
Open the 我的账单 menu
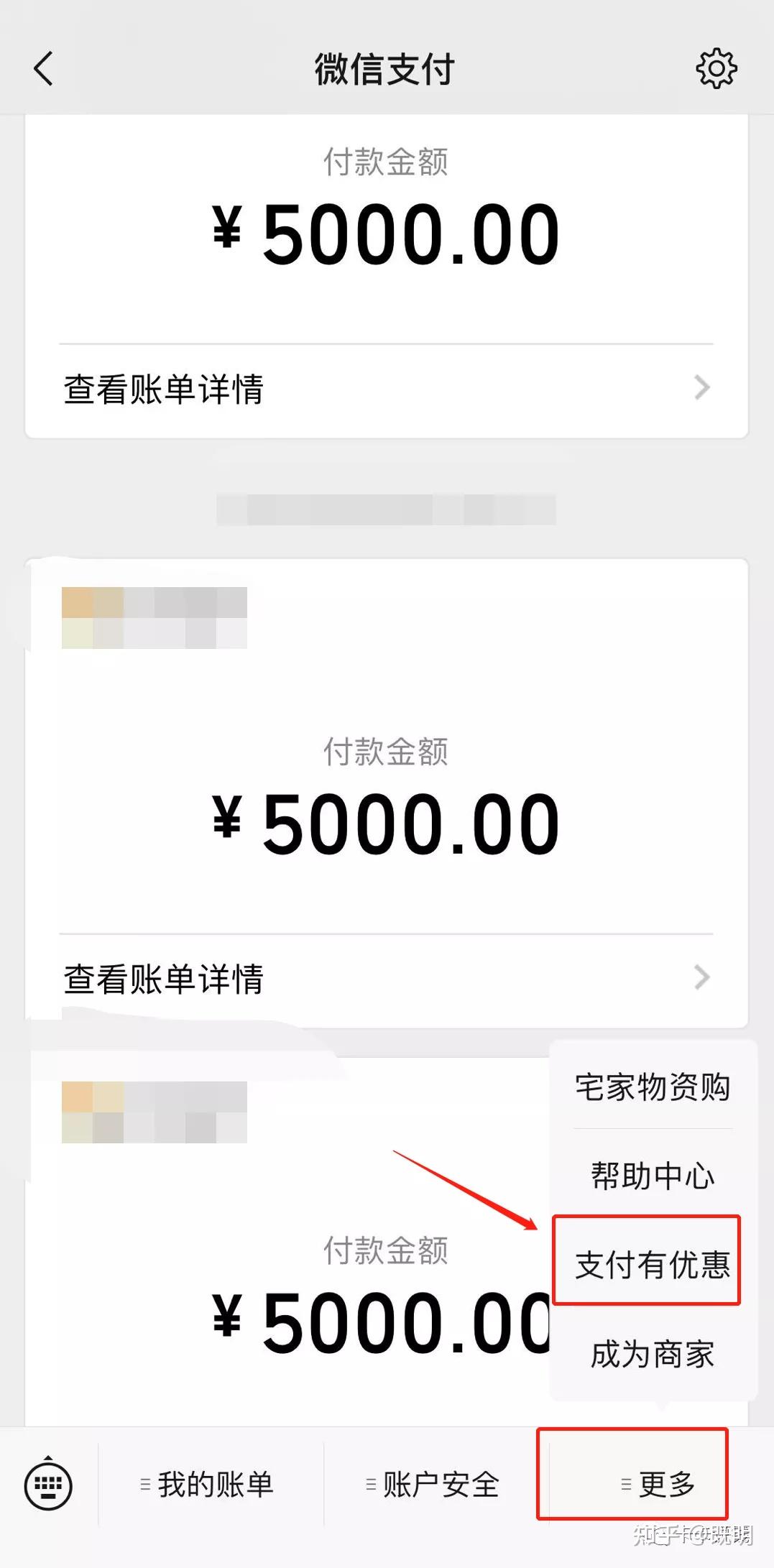pos(208,1485)
